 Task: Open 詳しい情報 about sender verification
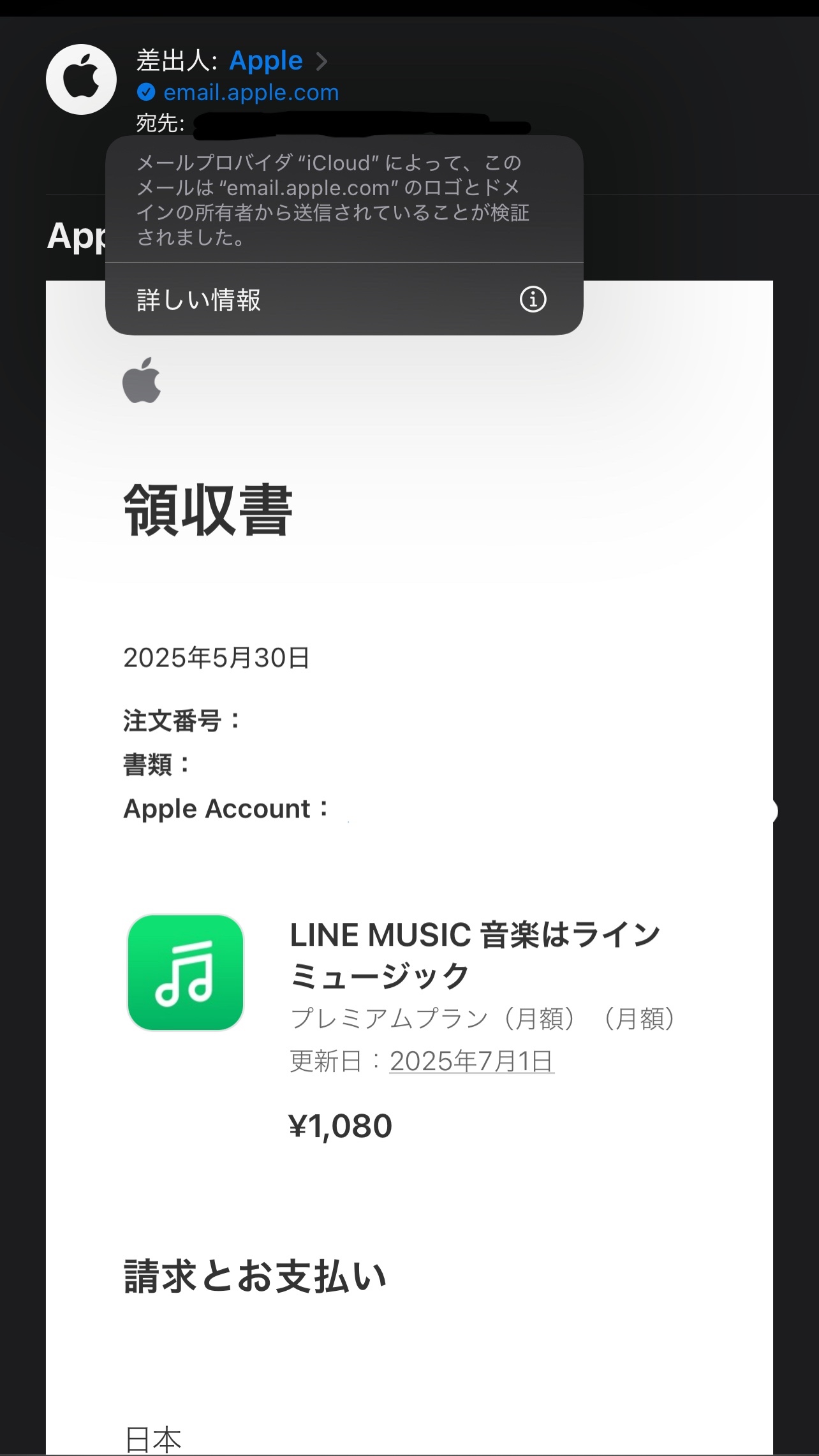click(x=344, y=299)
